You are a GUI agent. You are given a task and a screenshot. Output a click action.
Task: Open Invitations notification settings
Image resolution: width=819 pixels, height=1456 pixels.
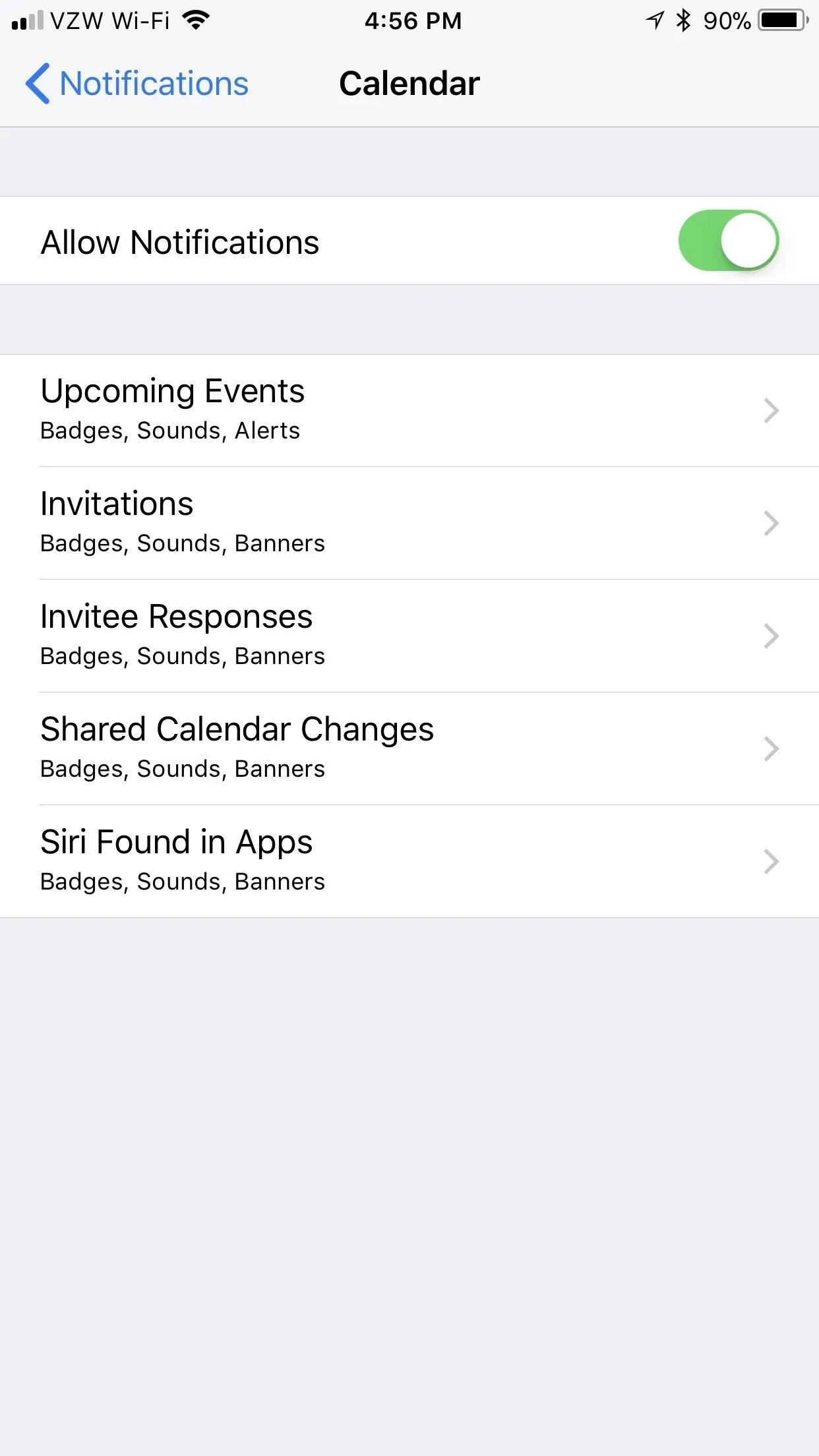409,524
